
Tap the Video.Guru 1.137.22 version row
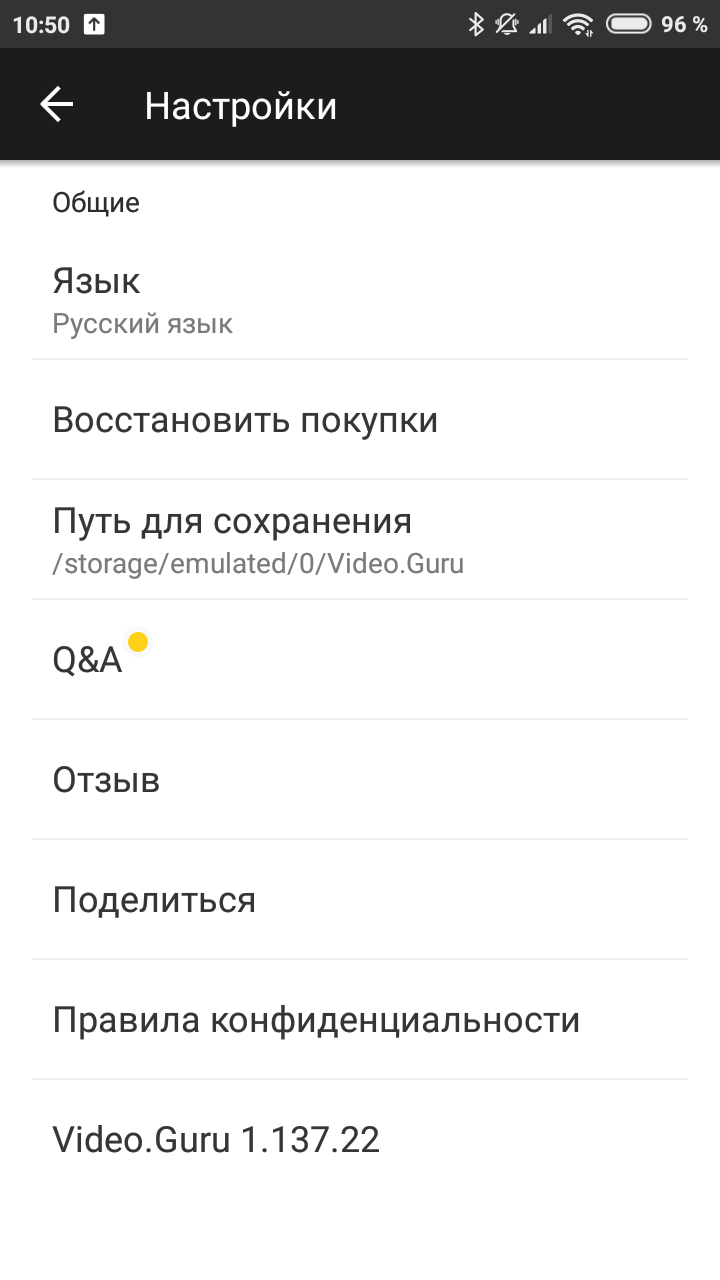[360, 1140]
